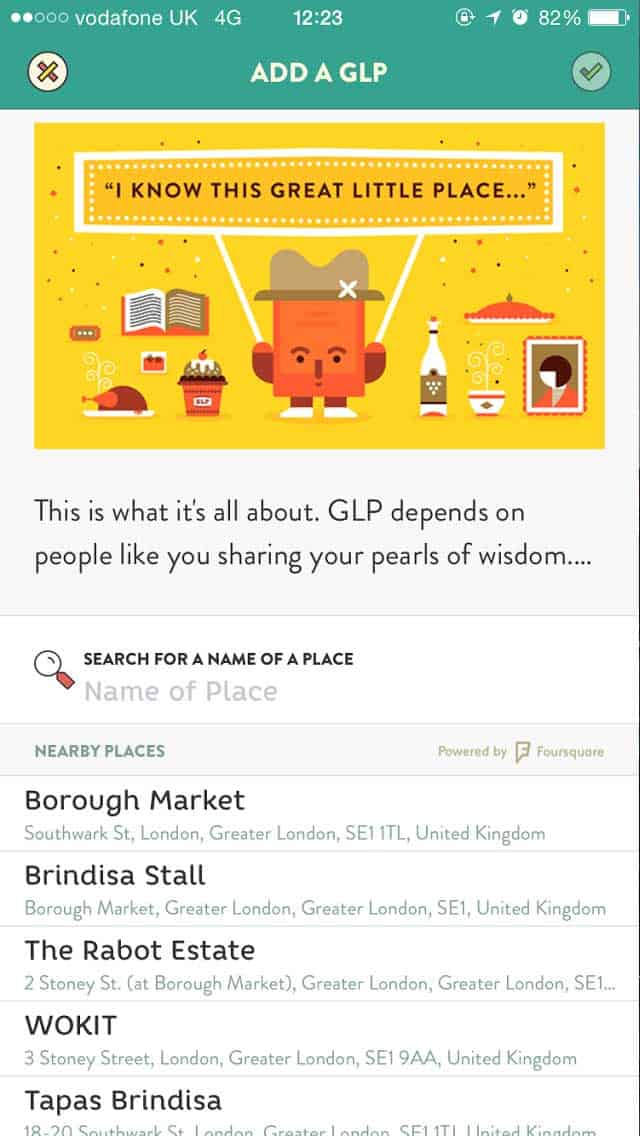640x1136 pixels.
Task: Confirm with the checkmark button
Action: coord(591,72)
